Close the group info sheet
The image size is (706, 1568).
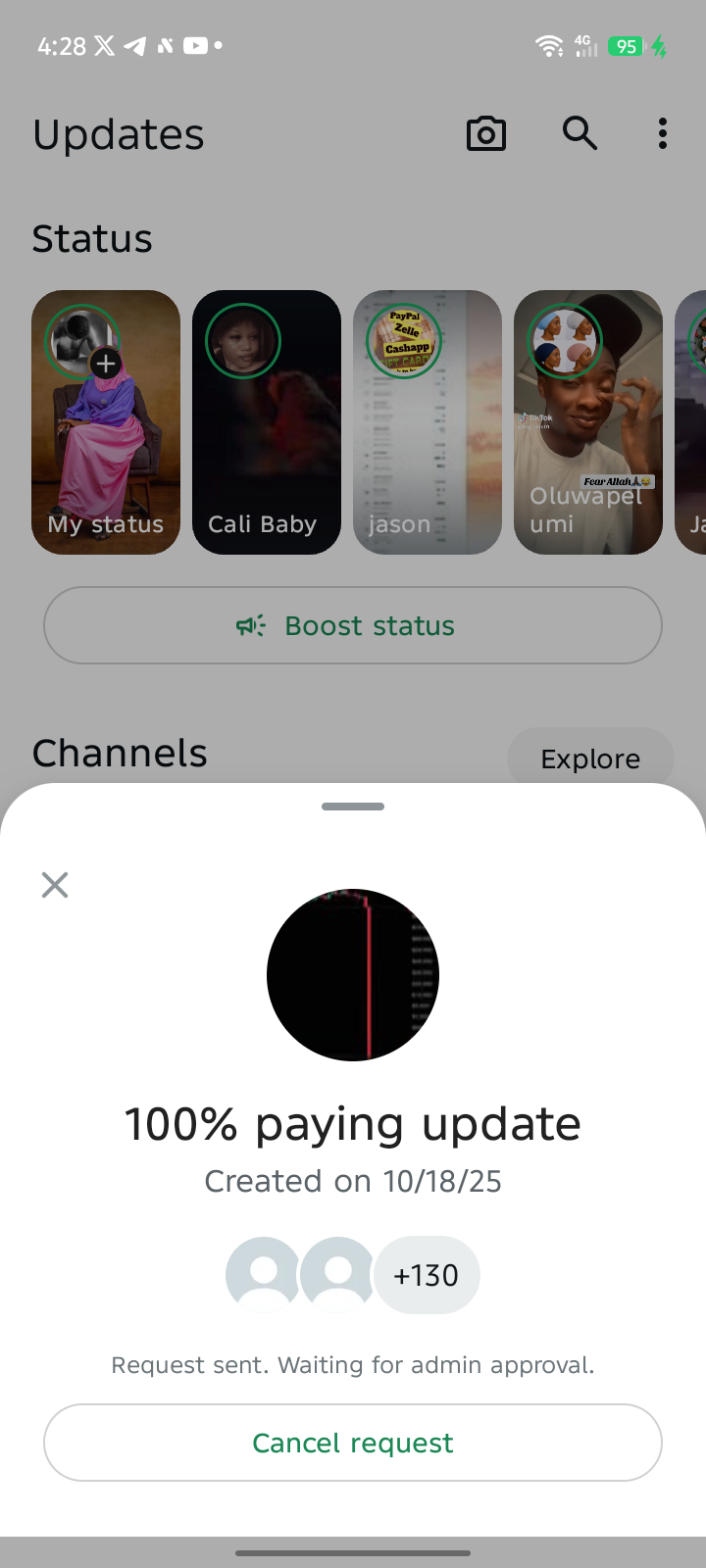pos(55,885)
